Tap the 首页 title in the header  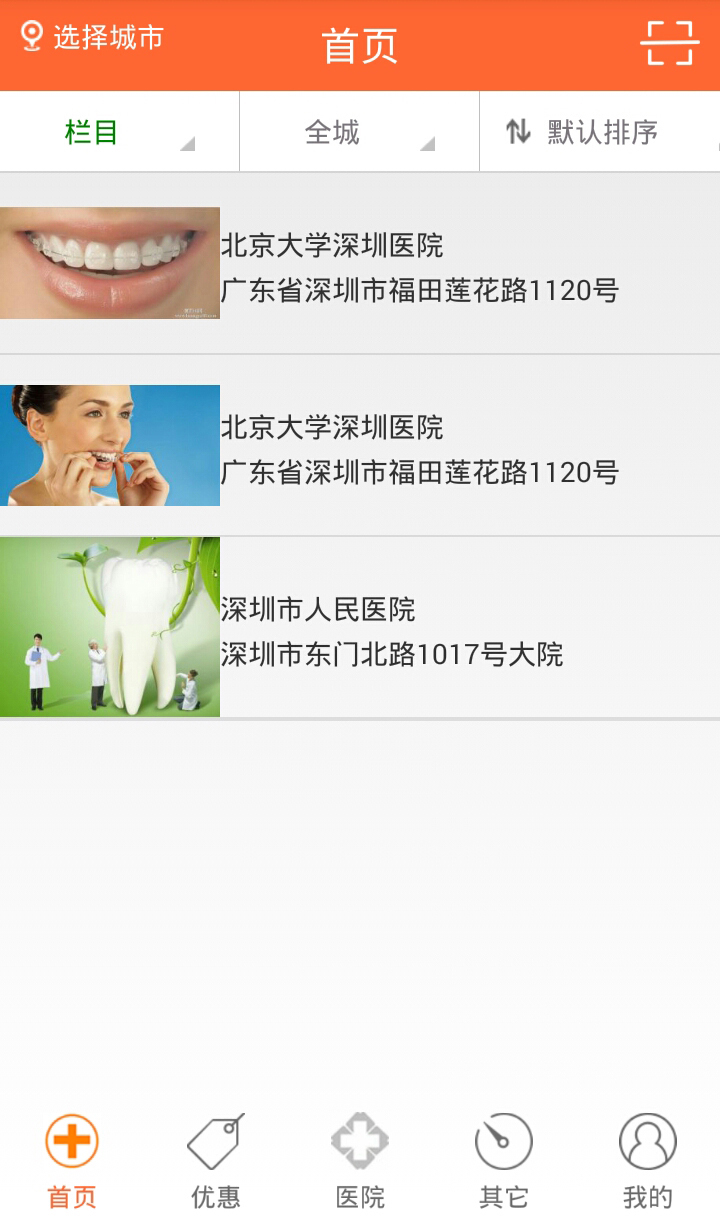tap(359, 44)
